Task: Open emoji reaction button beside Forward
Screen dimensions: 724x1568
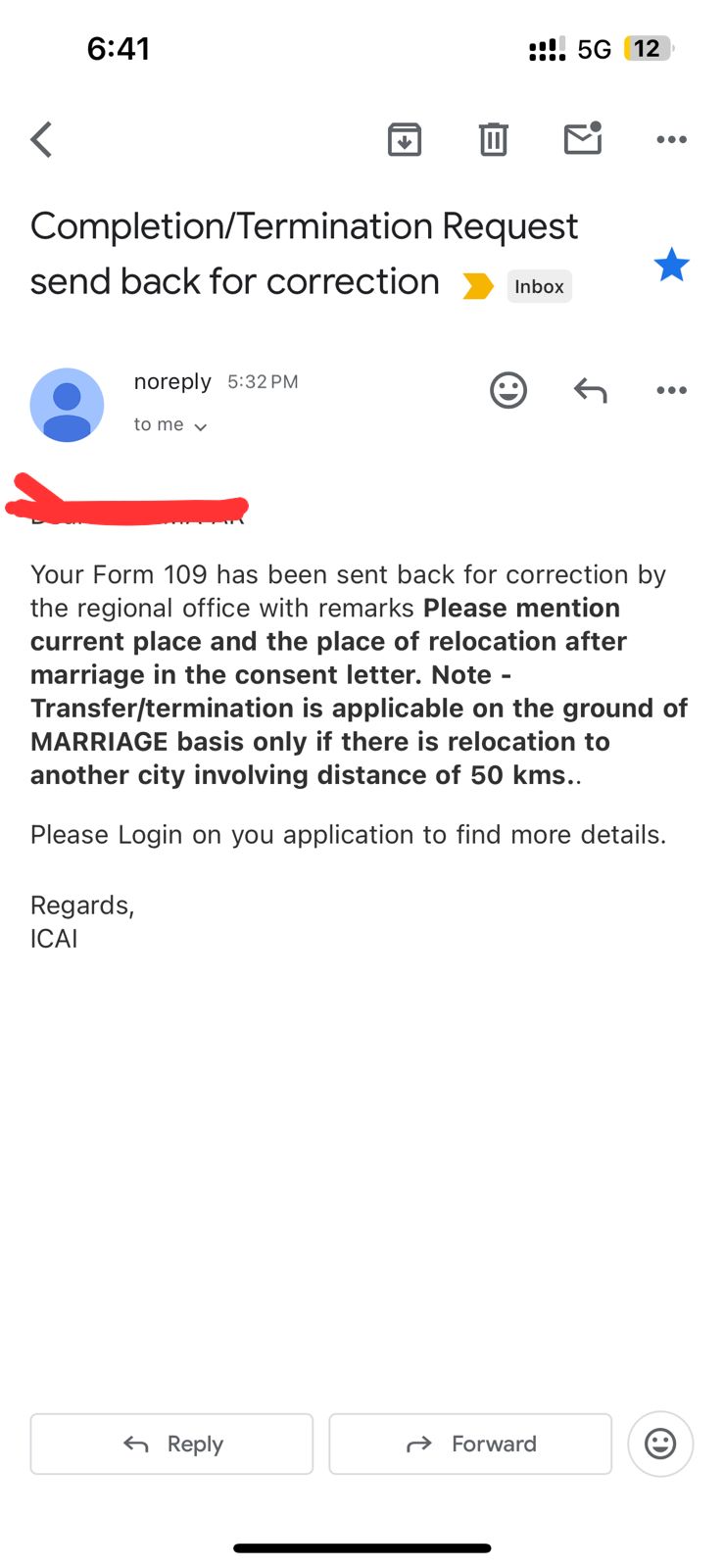Action: (x=660, y=1444)
